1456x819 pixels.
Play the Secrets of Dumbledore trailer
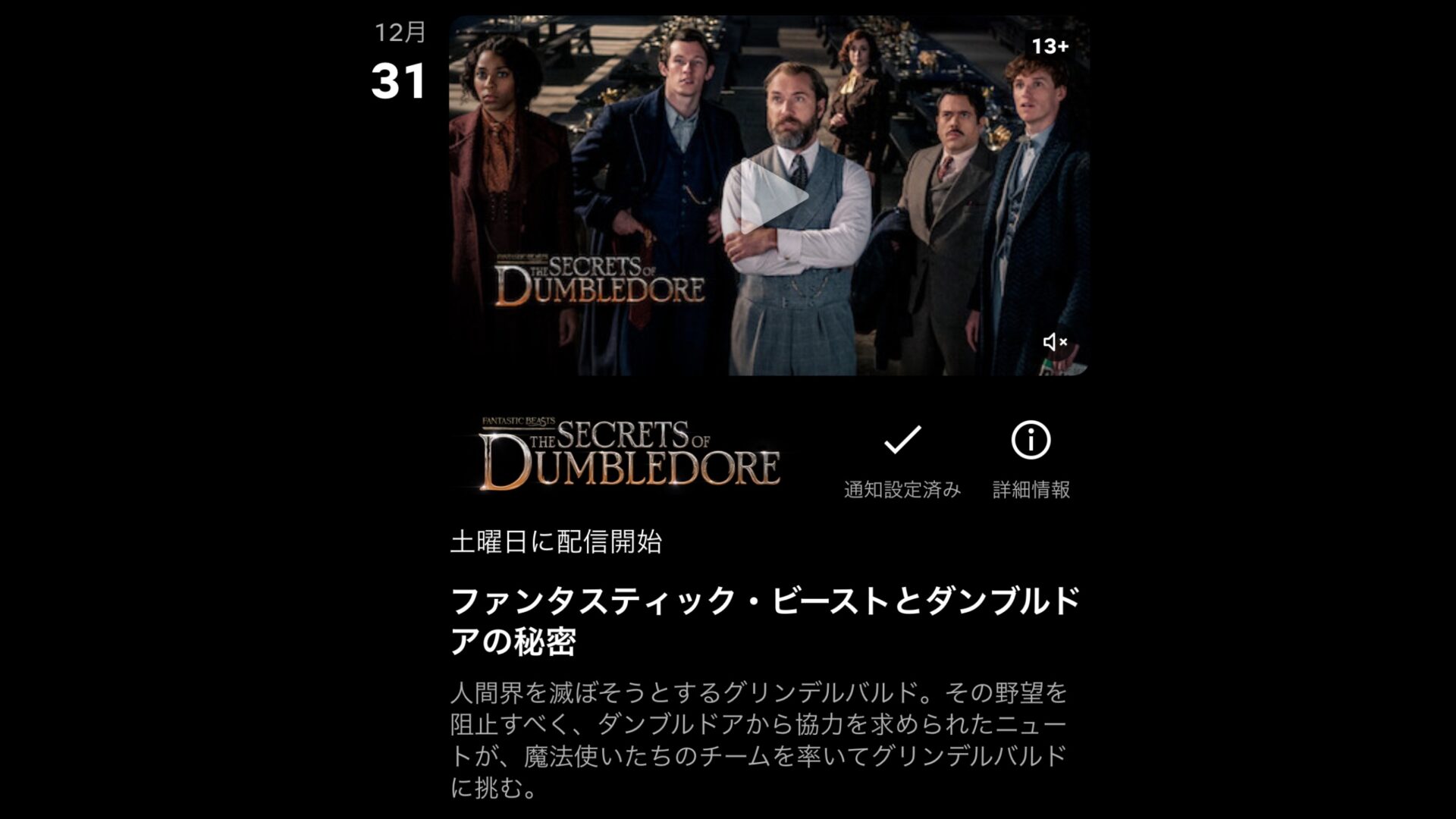pyautogui.click(x=769, y=196)
